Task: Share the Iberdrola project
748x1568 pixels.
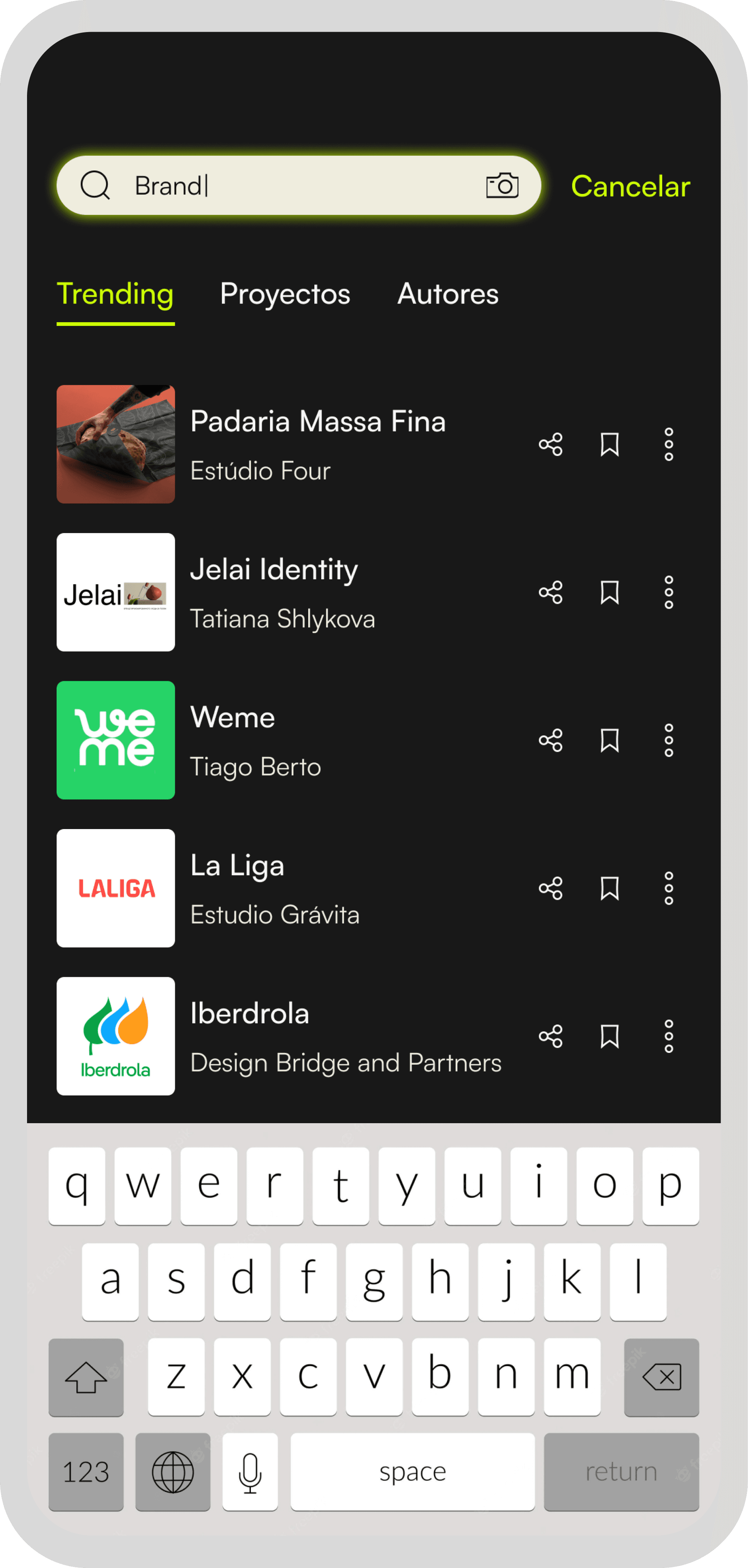Action: coord(551,1036)
